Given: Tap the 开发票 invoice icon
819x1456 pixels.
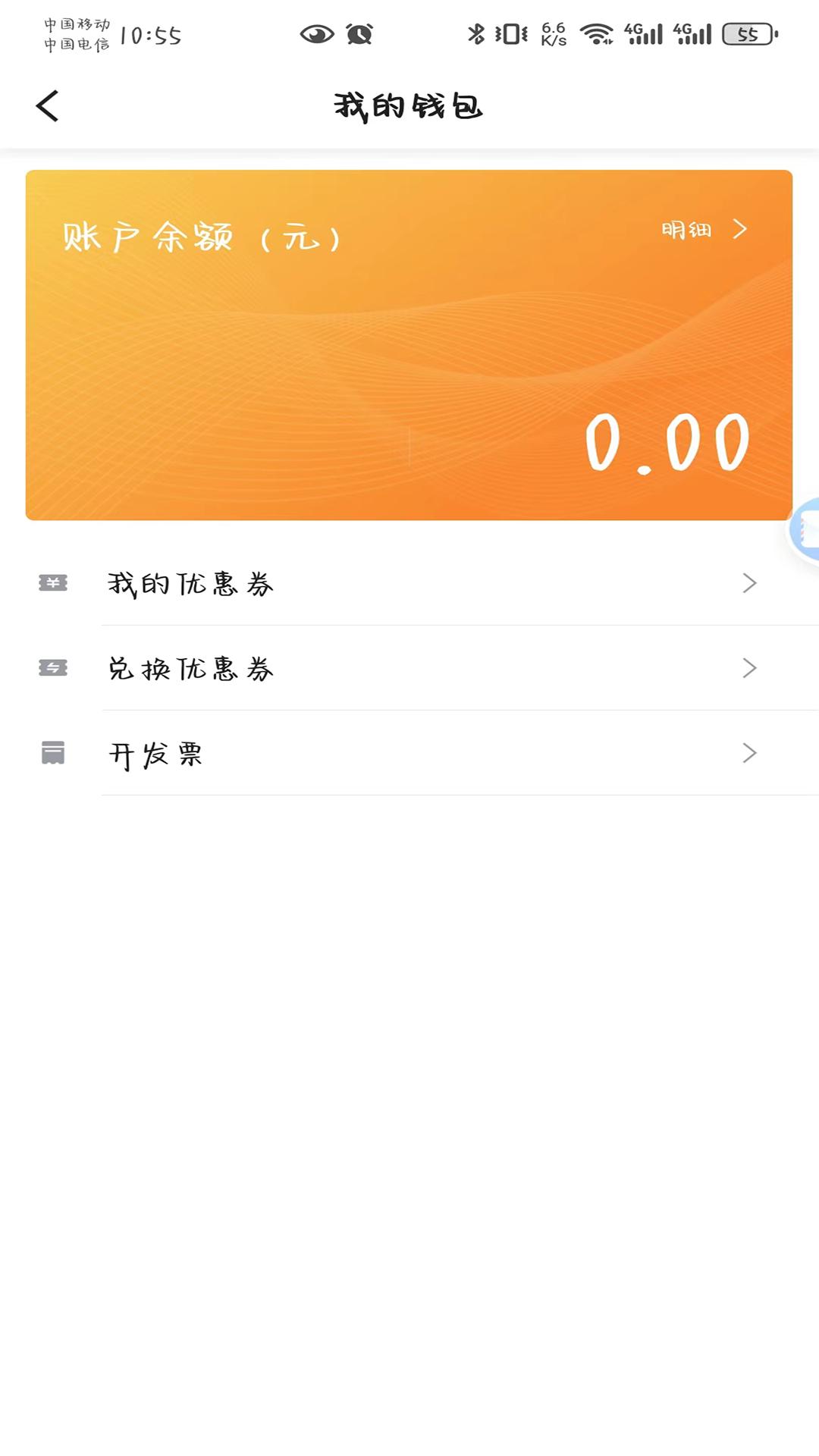Looking at the screenshot, I should click(52, 753).
